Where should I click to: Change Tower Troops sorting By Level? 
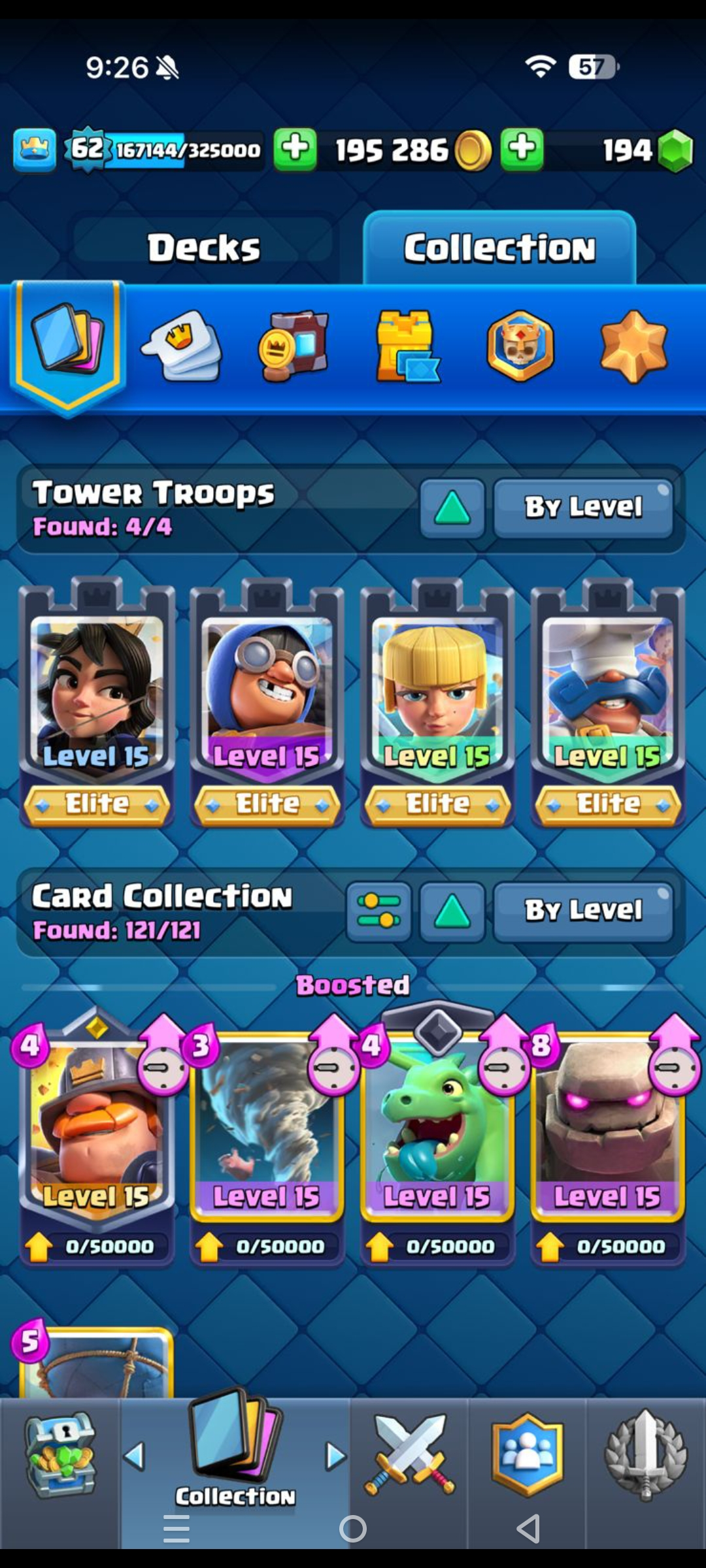pos(583,508)
